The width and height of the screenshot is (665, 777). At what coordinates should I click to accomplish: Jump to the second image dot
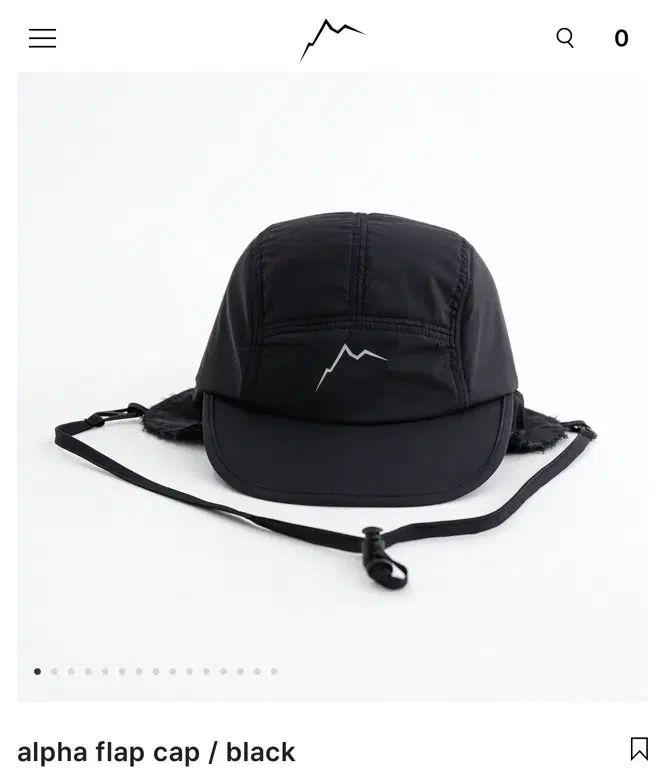(54, 672)
